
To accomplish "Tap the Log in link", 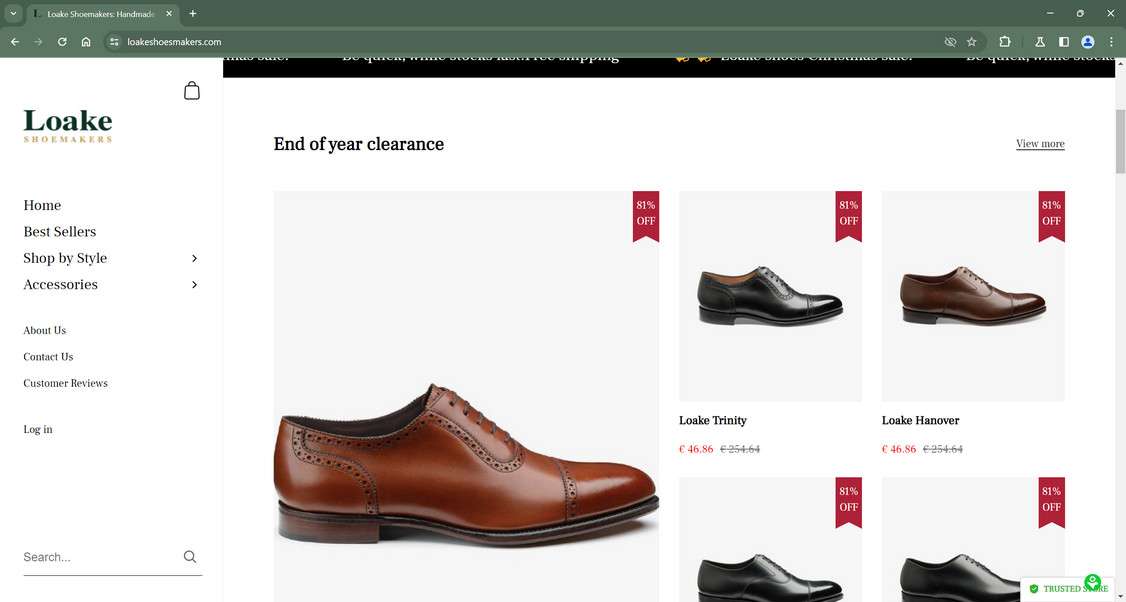I will [x=38, y=429].
